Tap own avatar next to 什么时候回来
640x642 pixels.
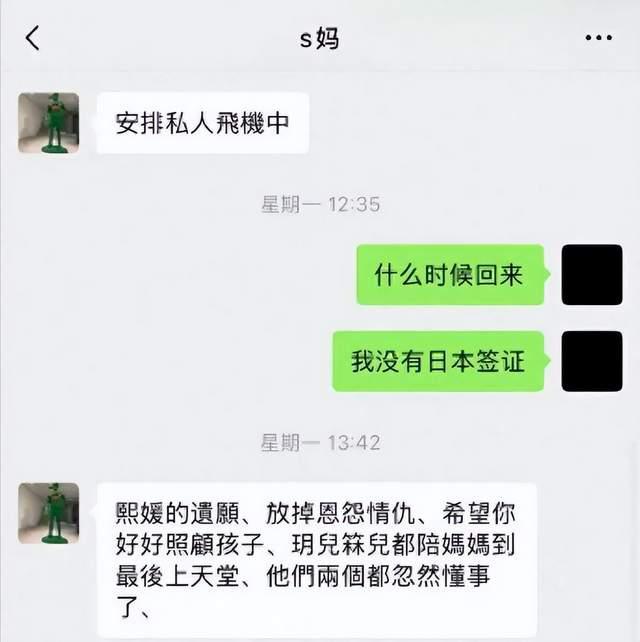[592, 275]
